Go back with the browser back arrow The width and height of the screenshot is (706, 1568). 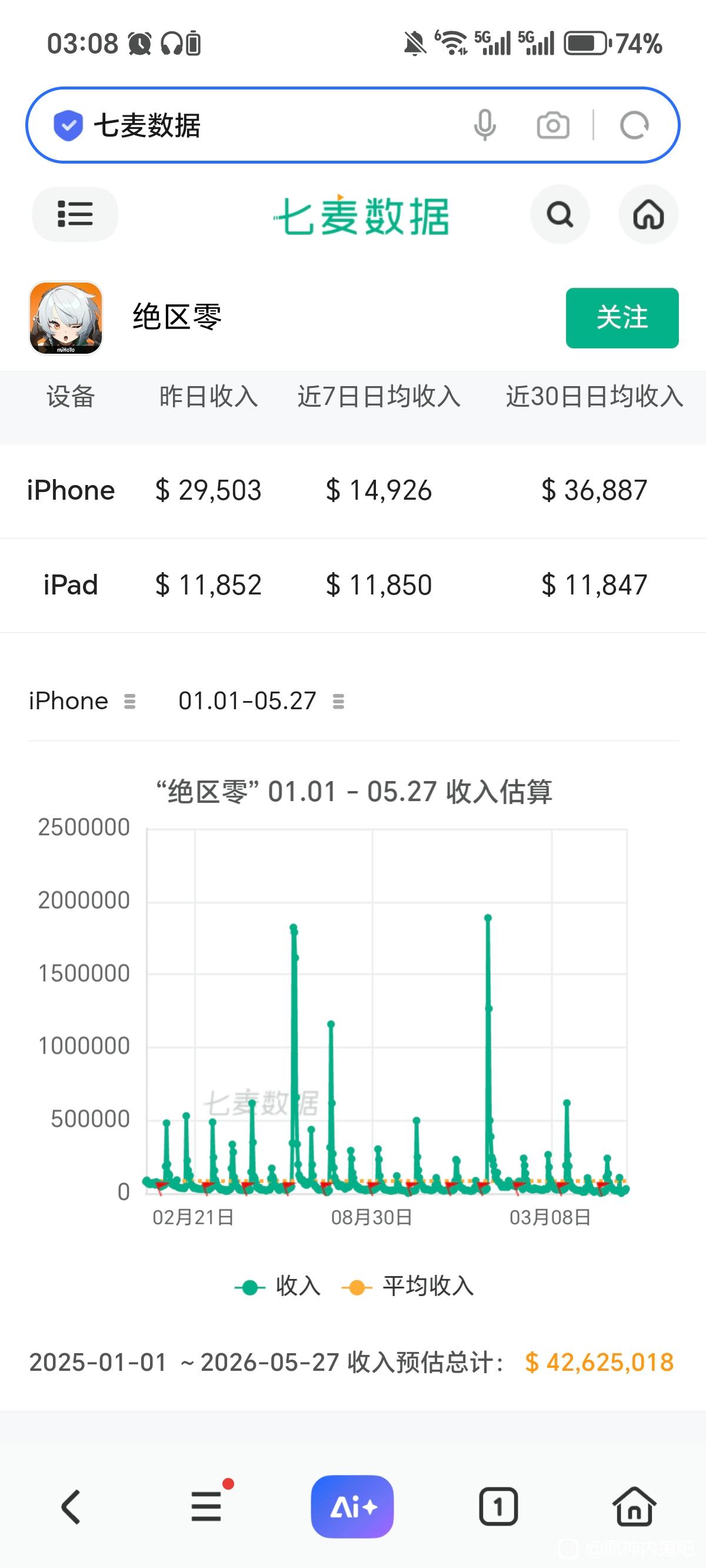click(71, 1507)
